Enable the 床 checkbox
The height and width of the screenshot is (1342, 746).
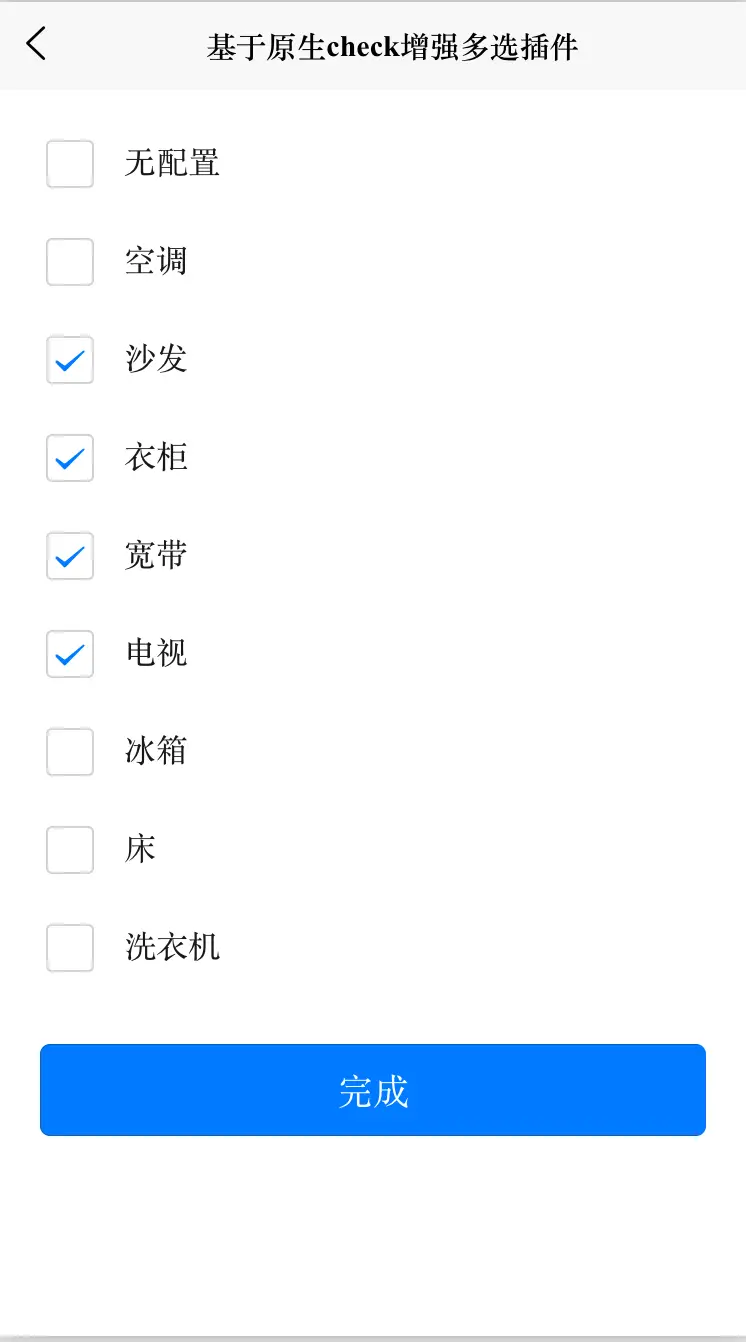[x=70, y=850]
